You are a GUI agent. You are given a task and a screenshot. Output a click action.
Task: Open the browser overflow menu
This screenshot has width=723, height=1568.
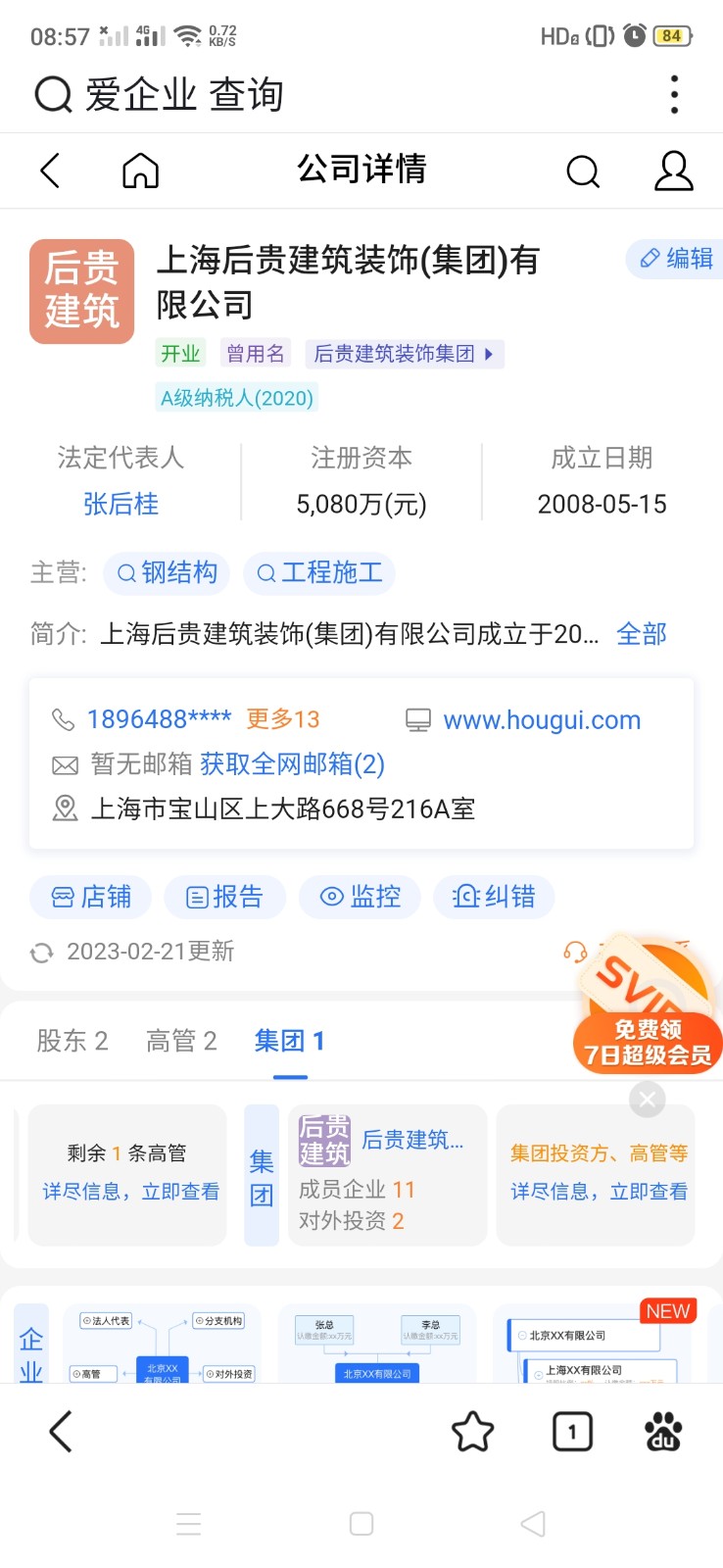674,95
